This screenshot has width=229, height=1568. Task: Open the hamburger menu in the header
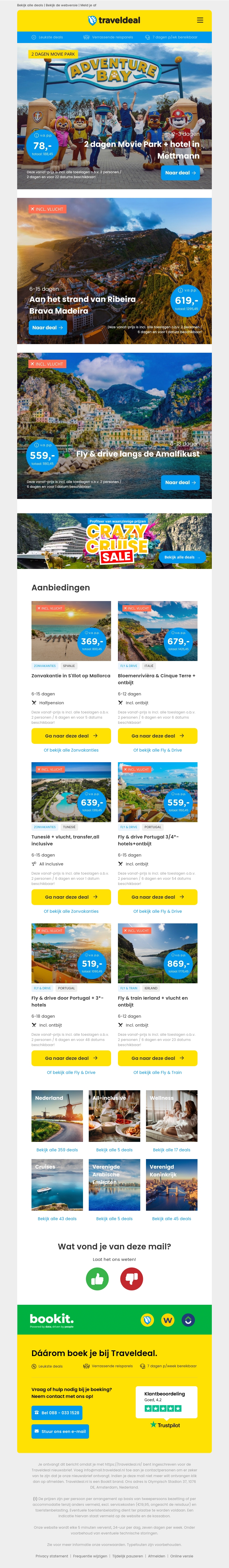tap(200, 20)
